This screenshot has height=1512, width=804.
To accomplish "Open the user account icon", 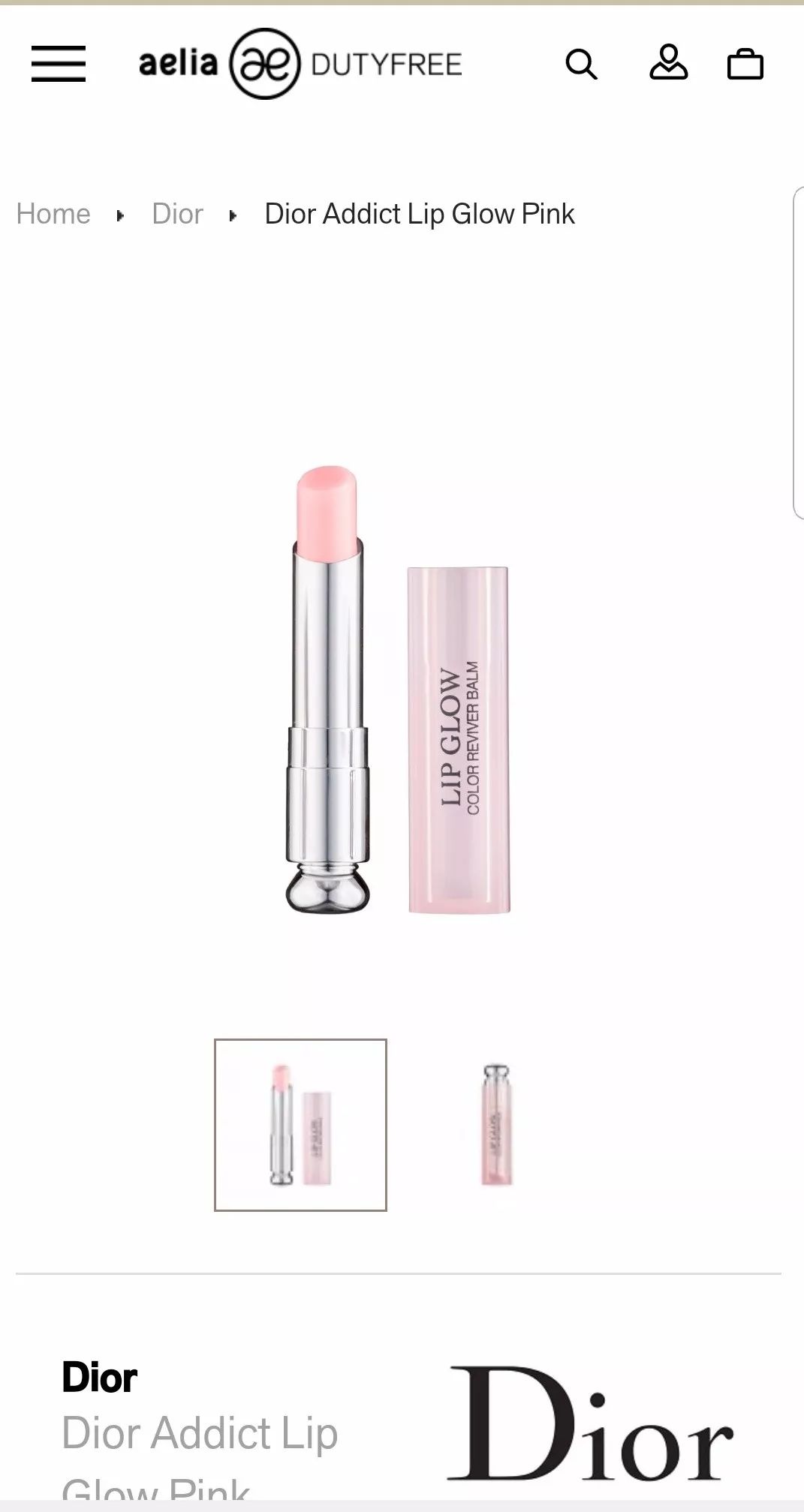I will (668, 63).
